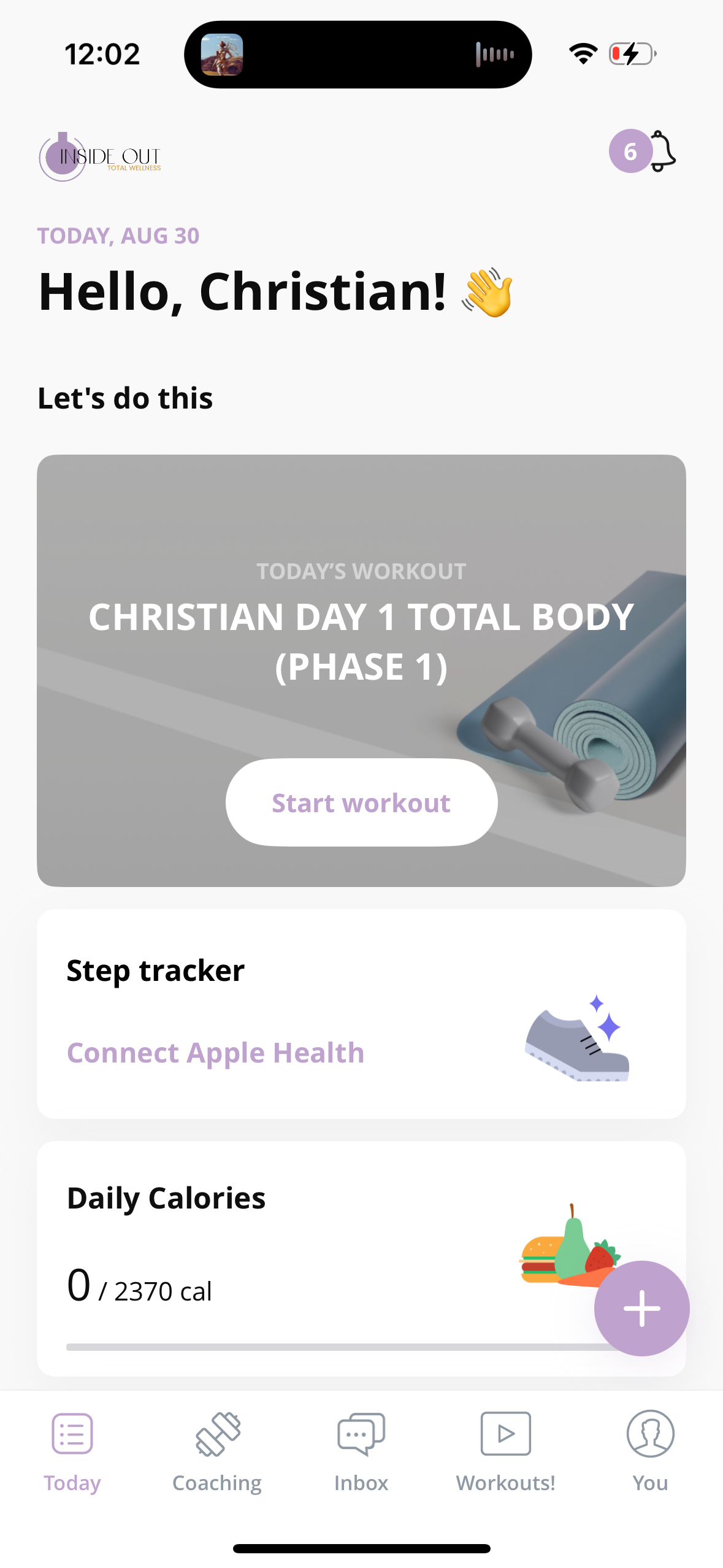Connect Apple Health for step tracking
The image size is (723, 1568).
point(215,1052)
